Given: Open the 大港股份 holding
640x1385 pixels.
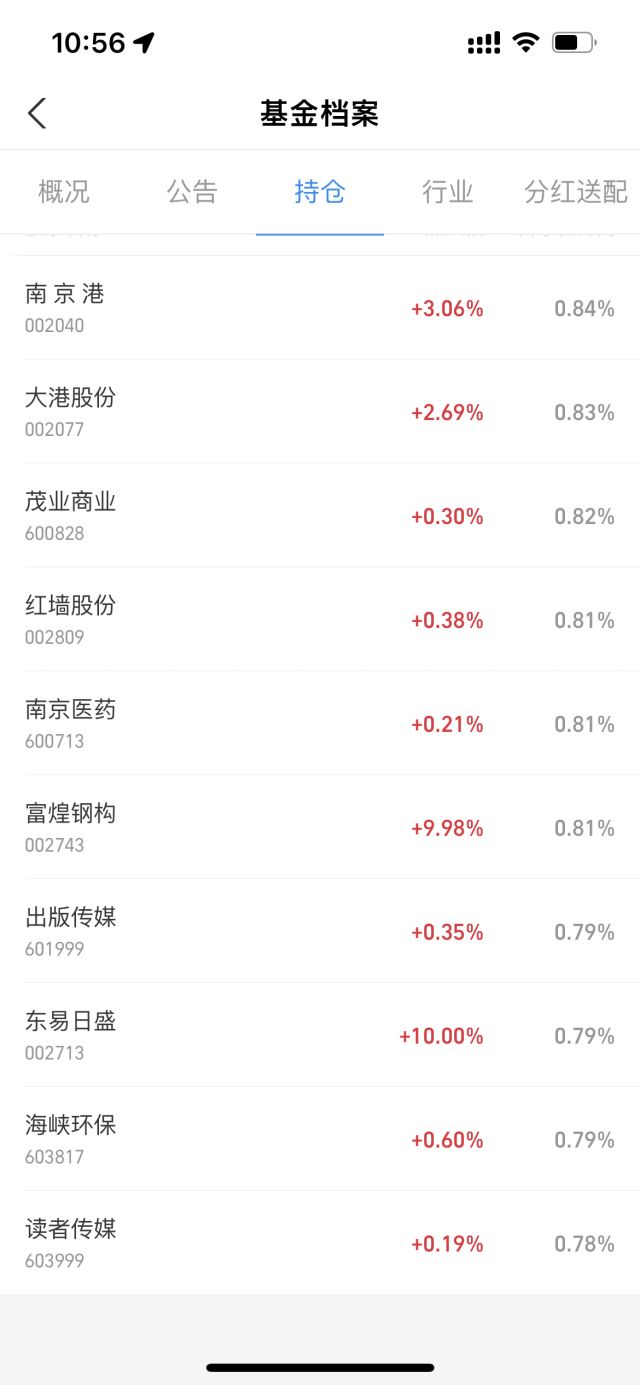Looking at the screenshot, I should click(x=320, y=412).
